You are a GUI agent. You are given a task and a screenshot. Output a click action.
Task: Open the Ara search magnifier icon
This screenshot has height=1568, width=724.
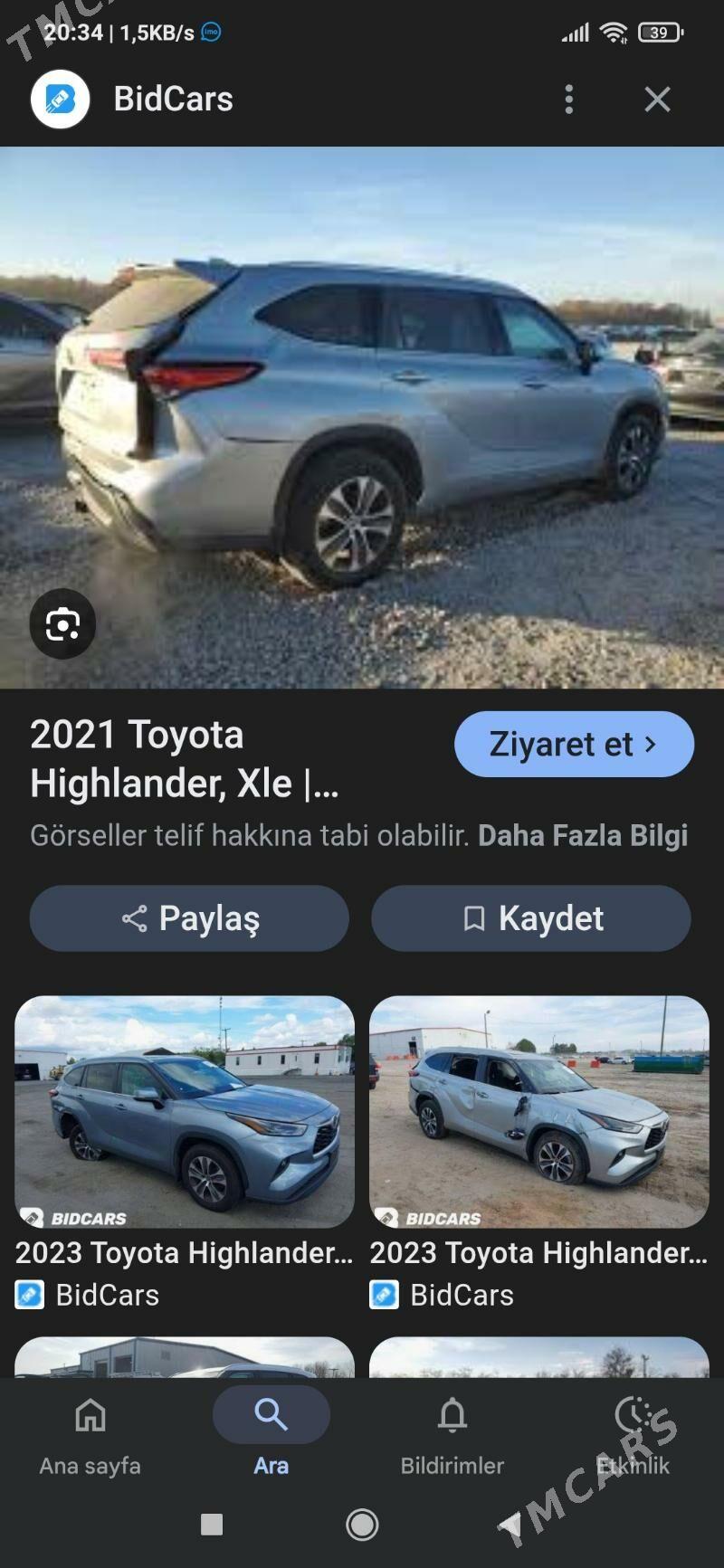pos(271,1413)
